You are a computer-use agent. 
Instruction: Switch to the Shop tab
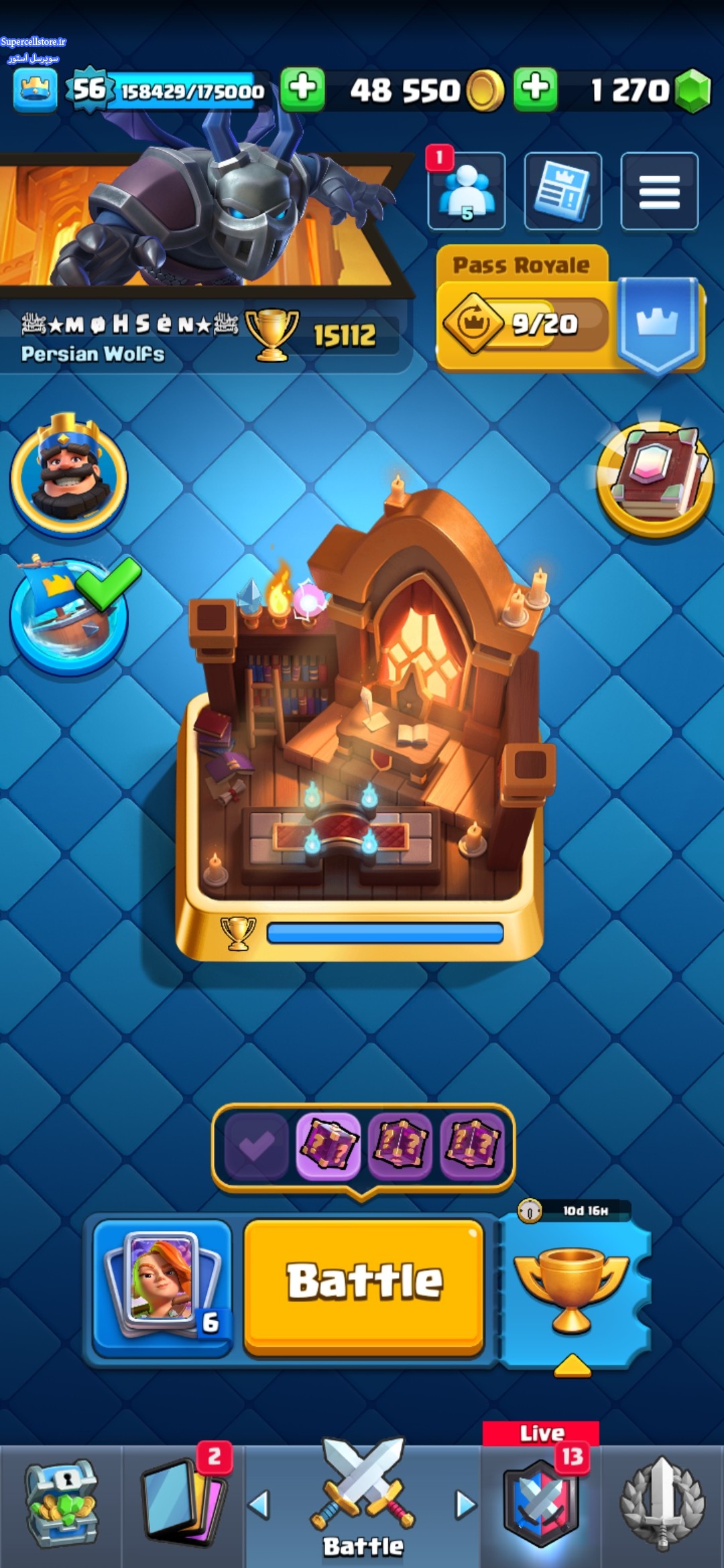[61, 1504]
